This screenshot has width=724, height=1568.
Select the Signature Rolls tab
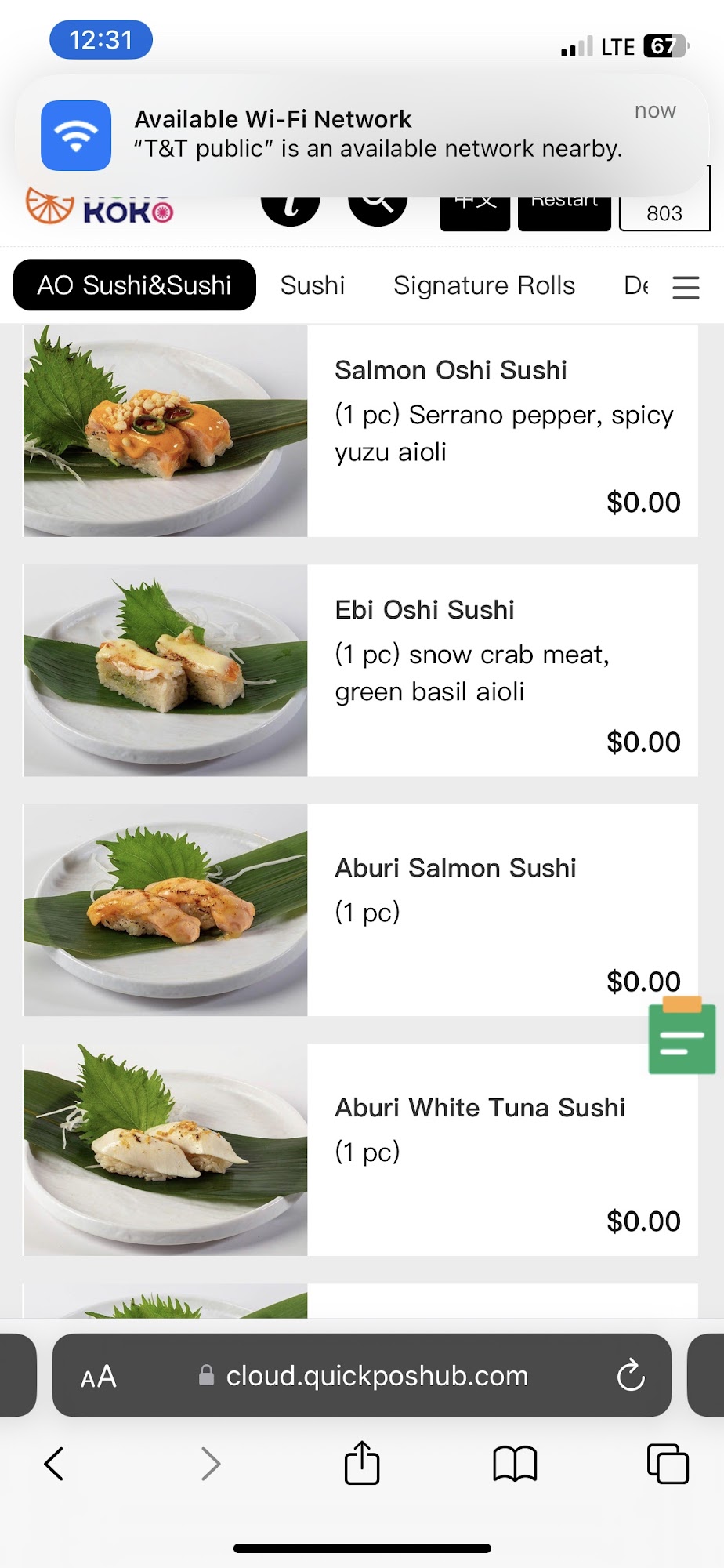point(483,285)
